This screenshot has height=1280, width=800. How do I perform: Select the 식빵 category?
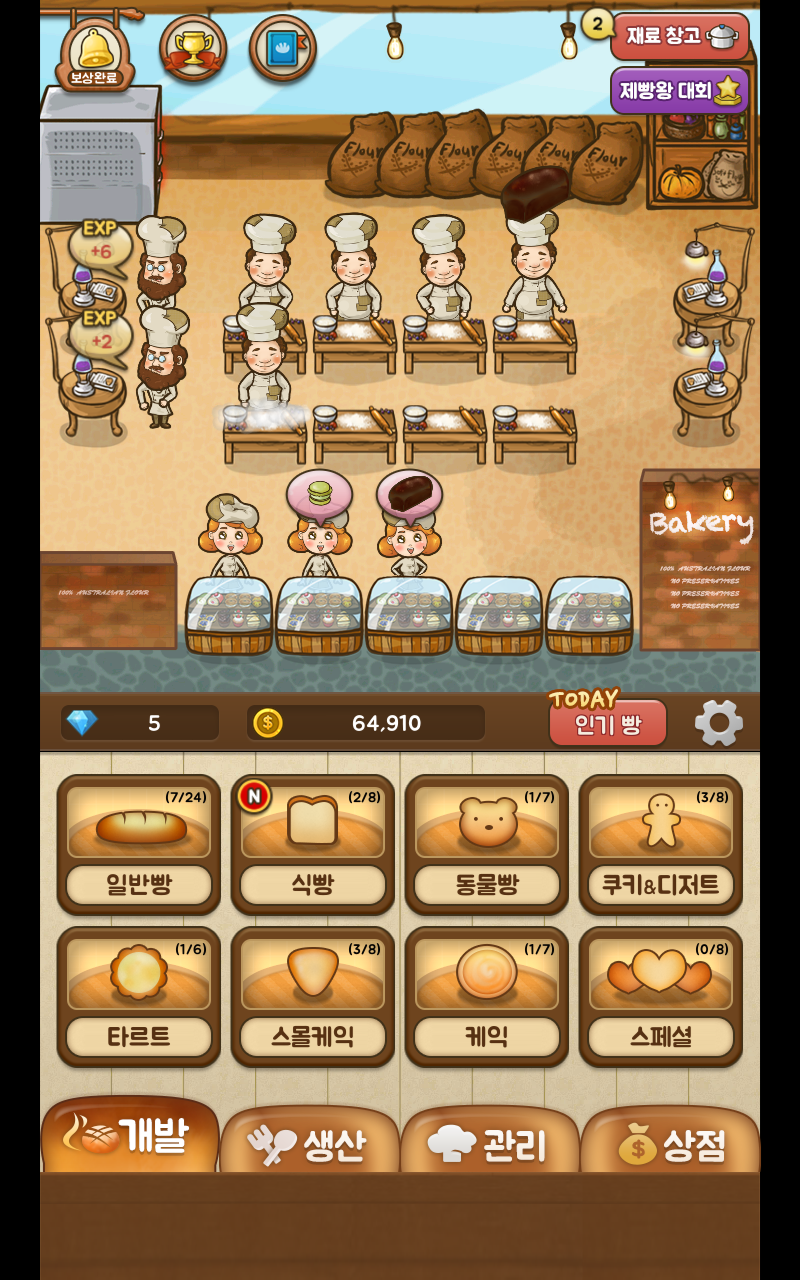[x=313, y=845]
